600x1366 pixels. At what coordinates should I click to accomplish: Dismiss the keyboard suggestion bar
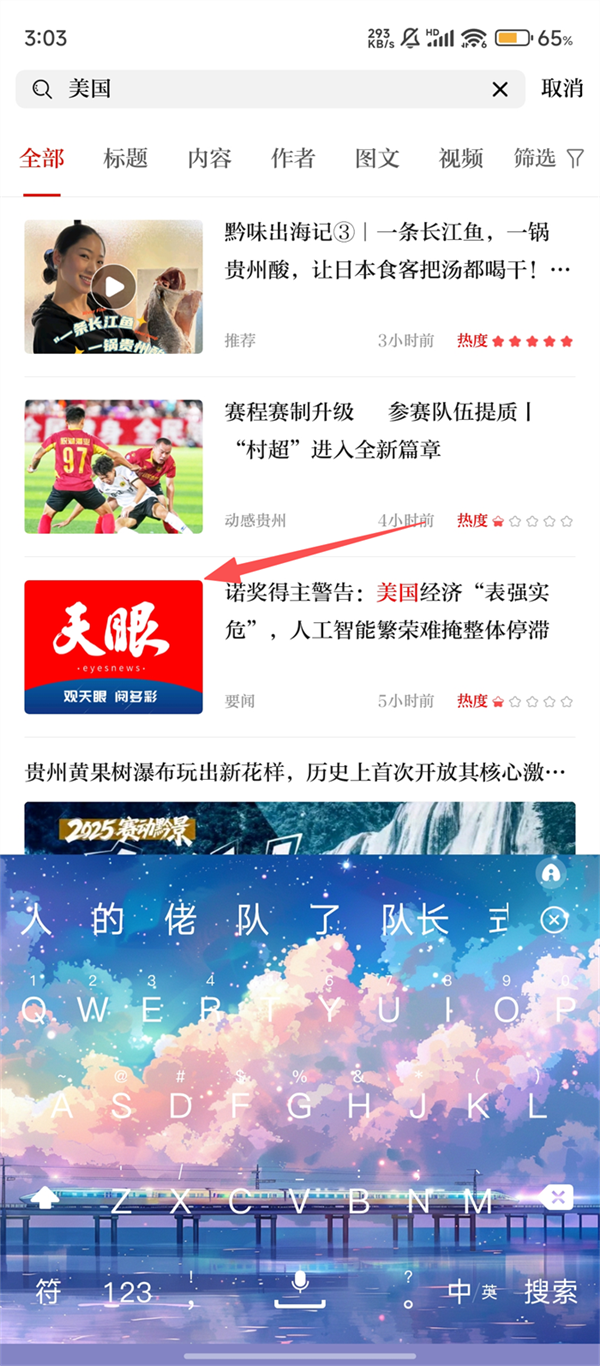tap(553, 920)
